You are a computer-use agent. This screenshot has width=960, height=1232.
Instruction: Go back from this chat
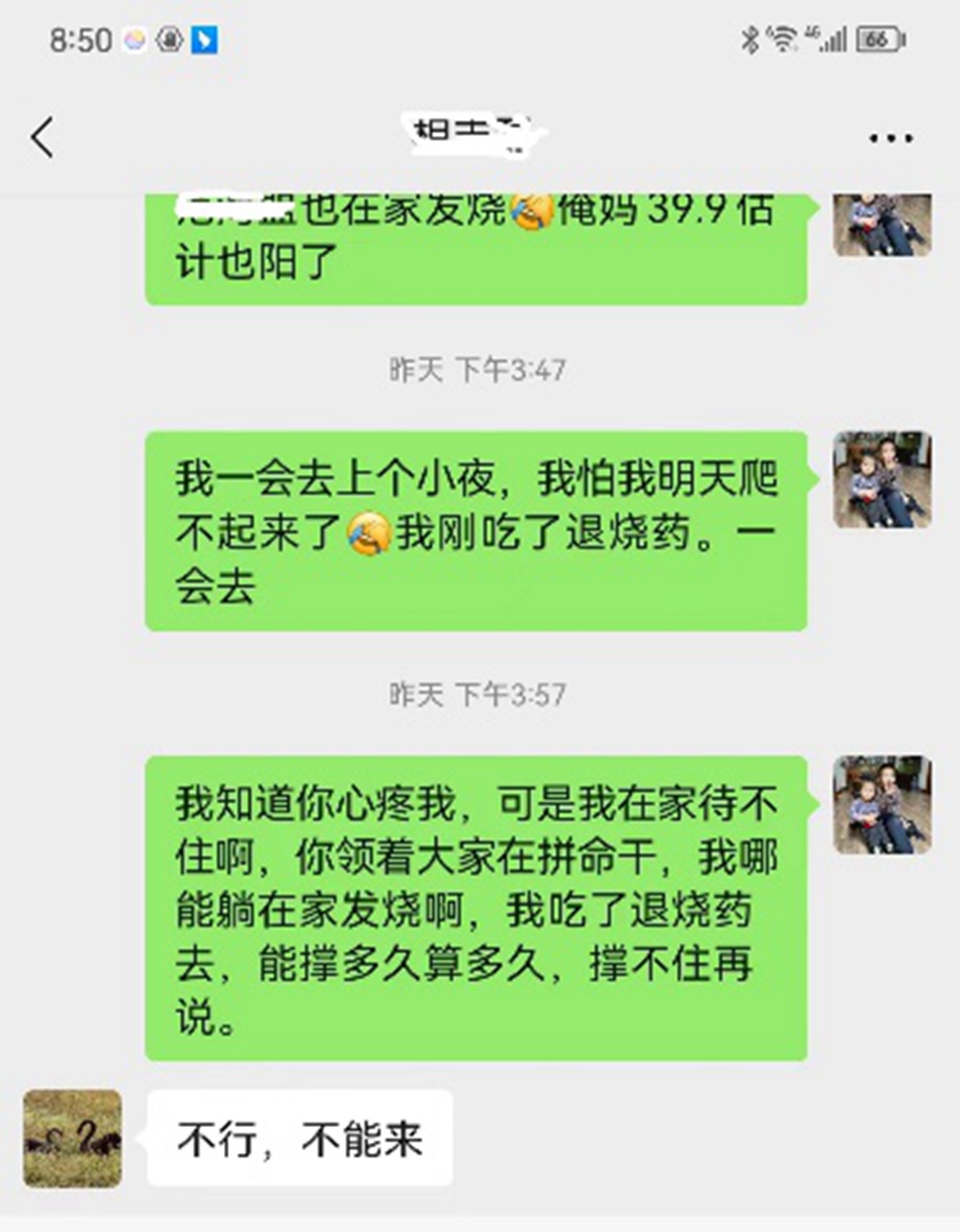click(42, 138)
